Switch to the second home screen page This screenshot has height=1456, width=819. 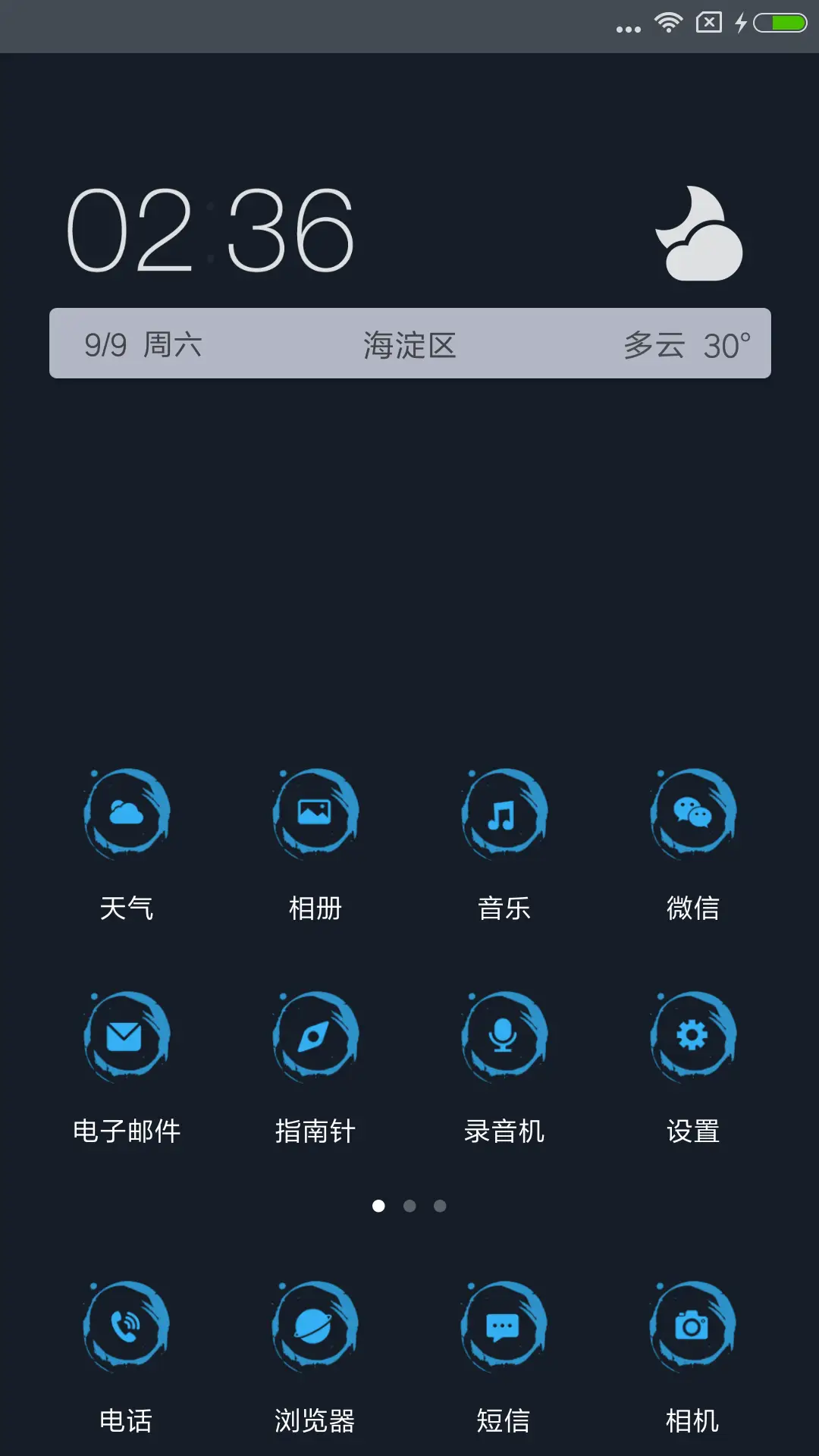(x=409, y=1206)
